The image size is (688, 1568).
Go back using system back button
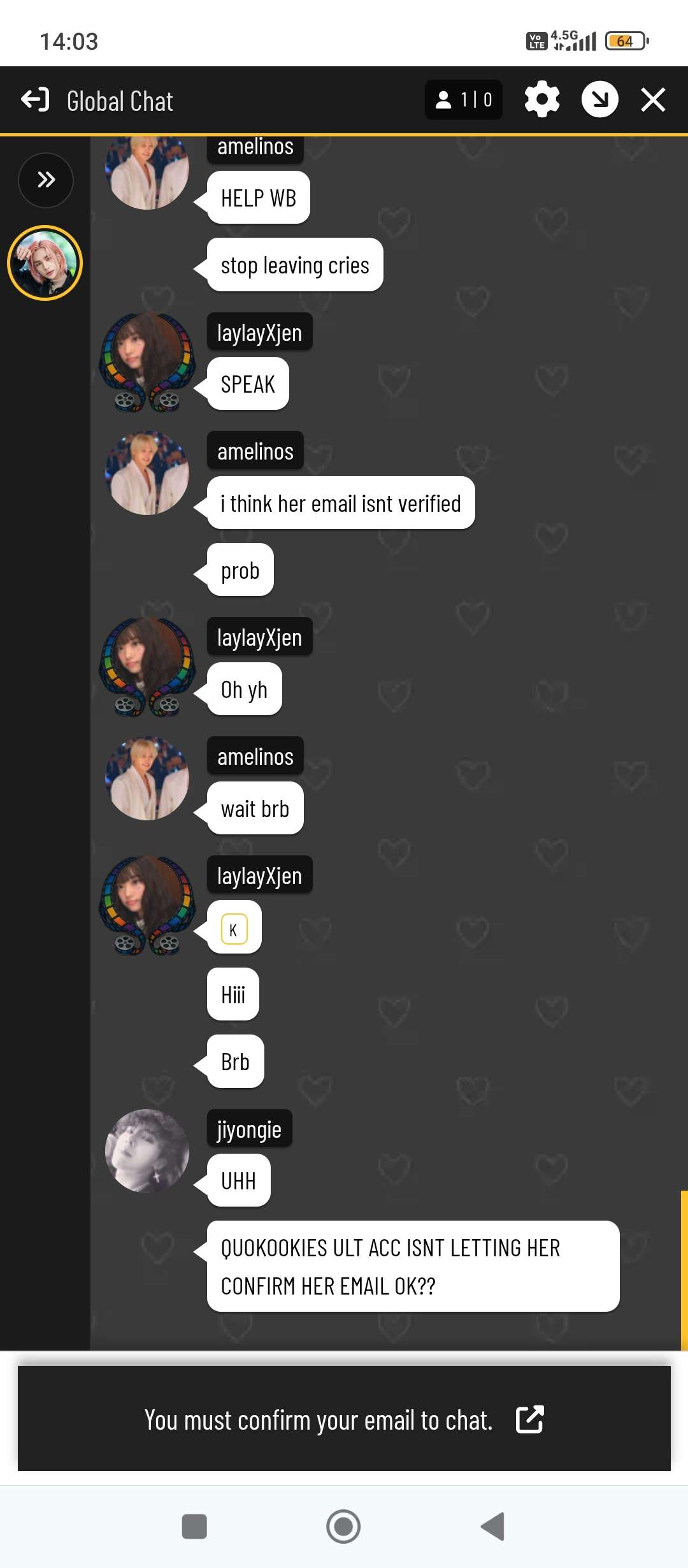(x=492, y=1527)
